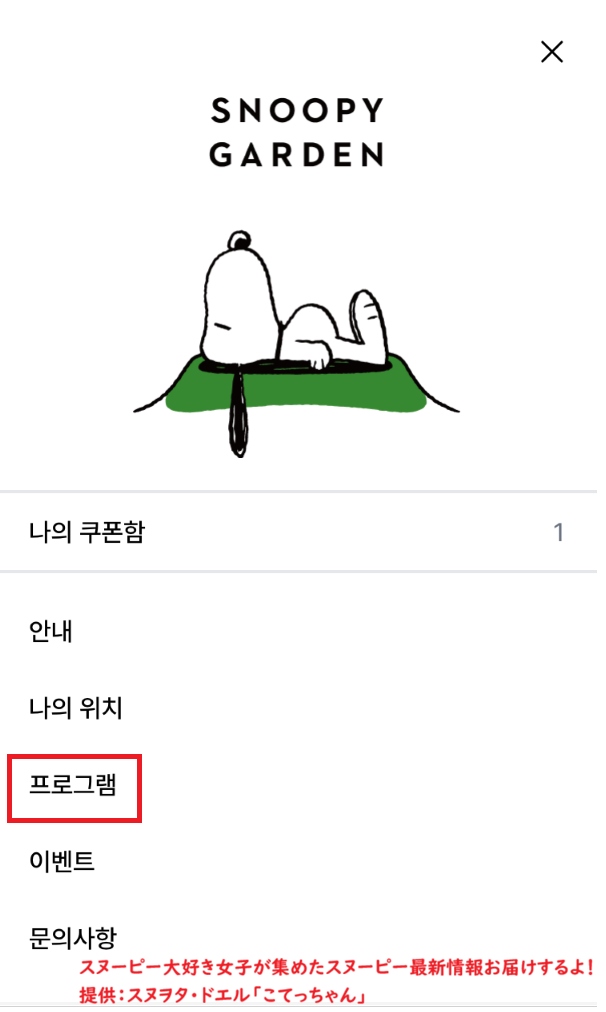Open the 안내 menu item
This screenshot has height=1012, width=606.
click(50, 632)
